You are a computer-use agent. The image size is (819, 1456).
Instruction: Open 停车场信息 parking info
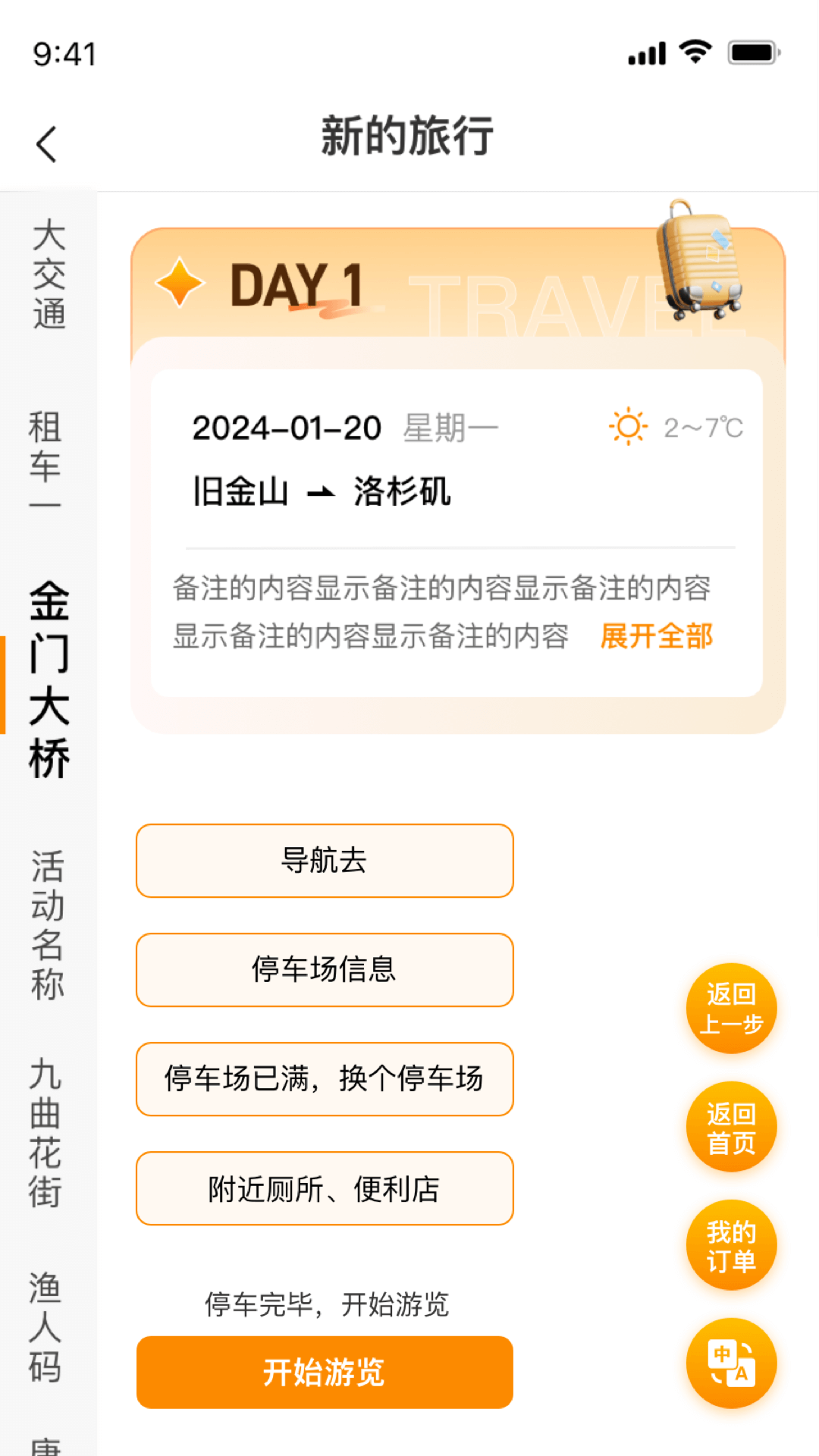[x=325, y=971]
